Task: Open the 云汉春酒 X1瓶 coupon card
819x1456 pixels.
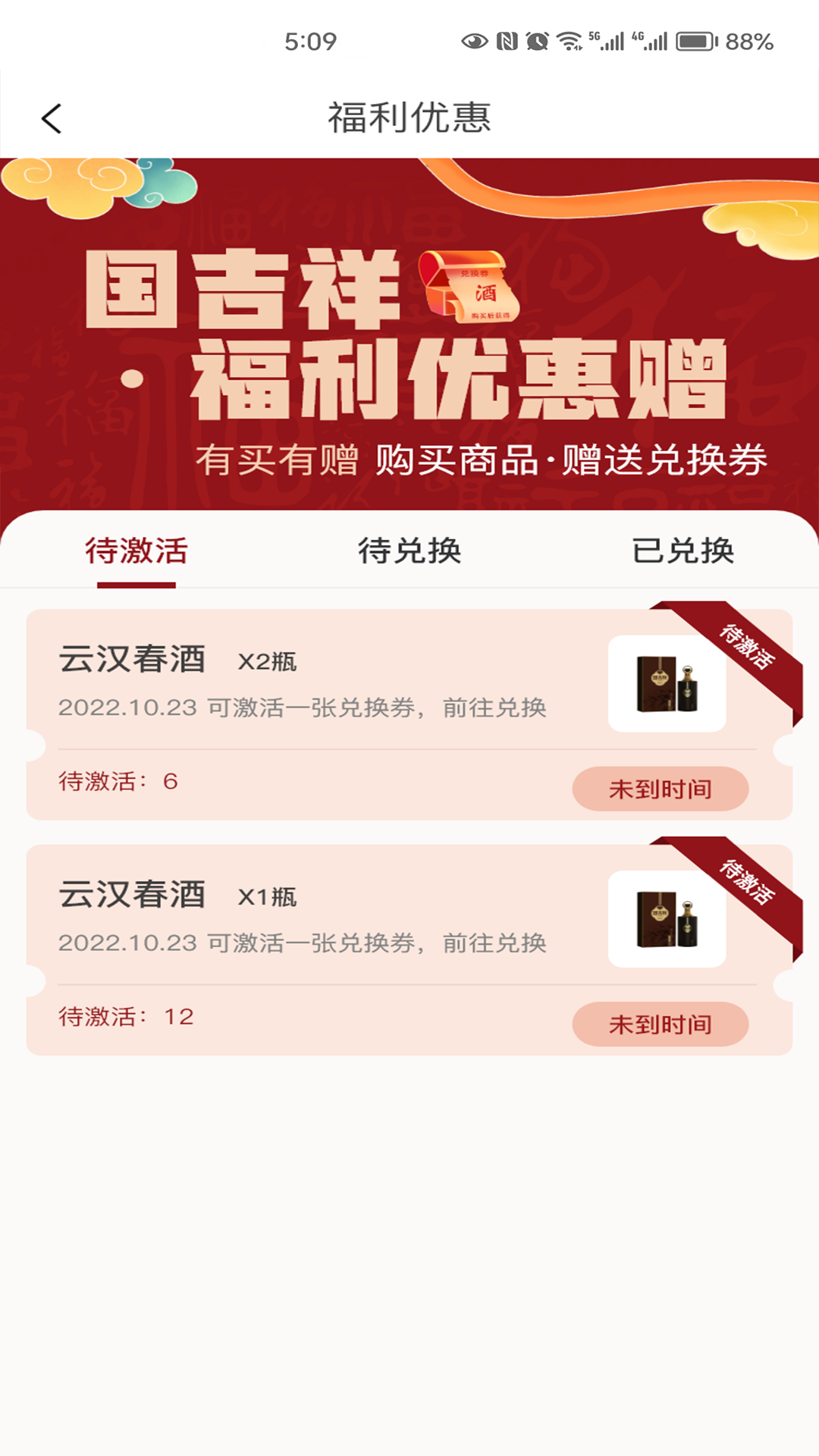Action: click(303, 918)
